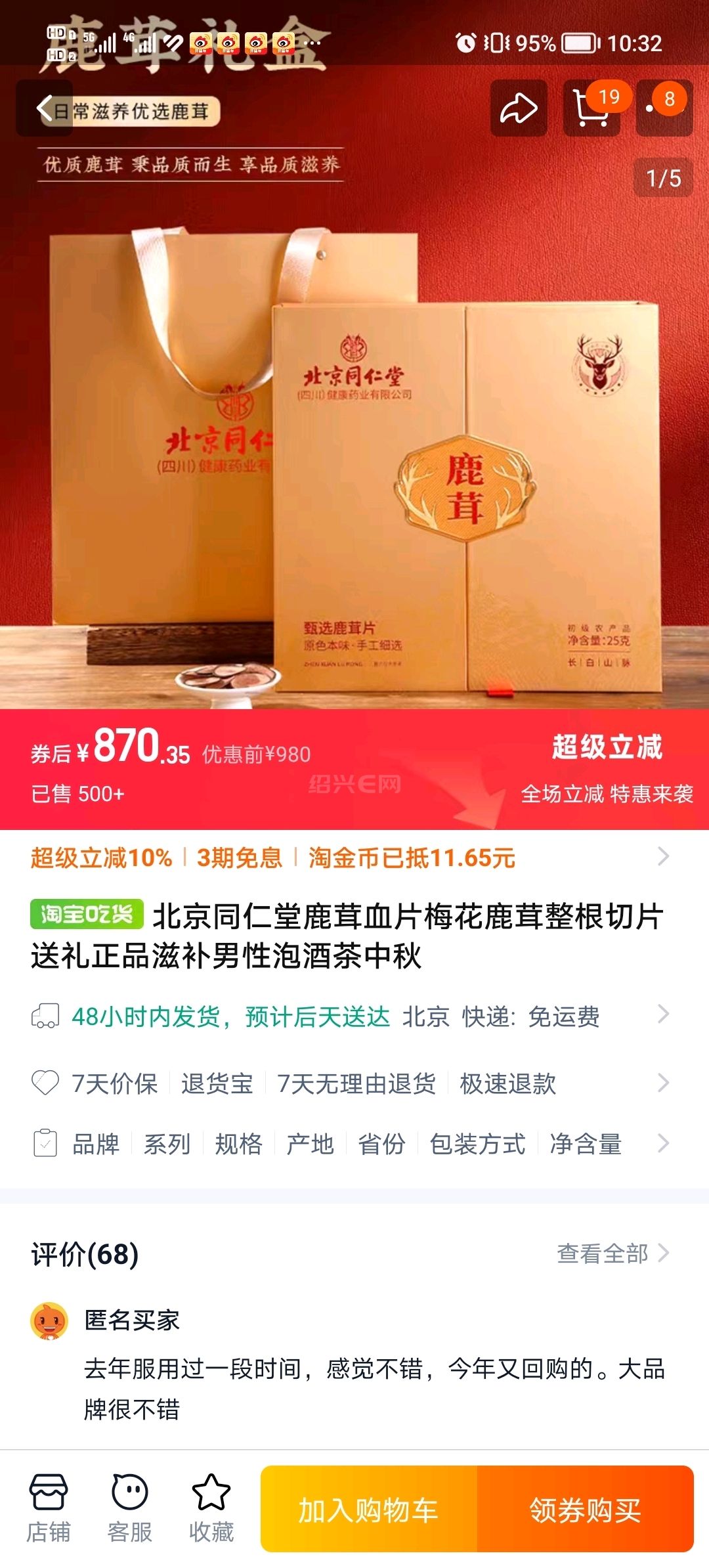Viewport: 709px width, 1568px height.
Task: Open the shopping cart with 19 items
Action: 591,108
